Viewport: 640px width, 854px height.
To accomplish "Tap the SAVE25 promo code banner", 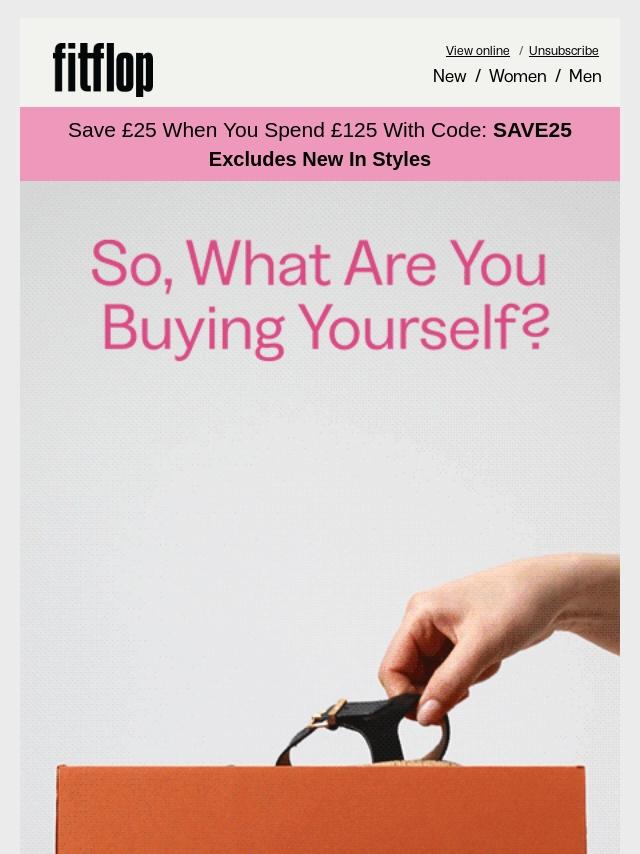I will [320, 144].
